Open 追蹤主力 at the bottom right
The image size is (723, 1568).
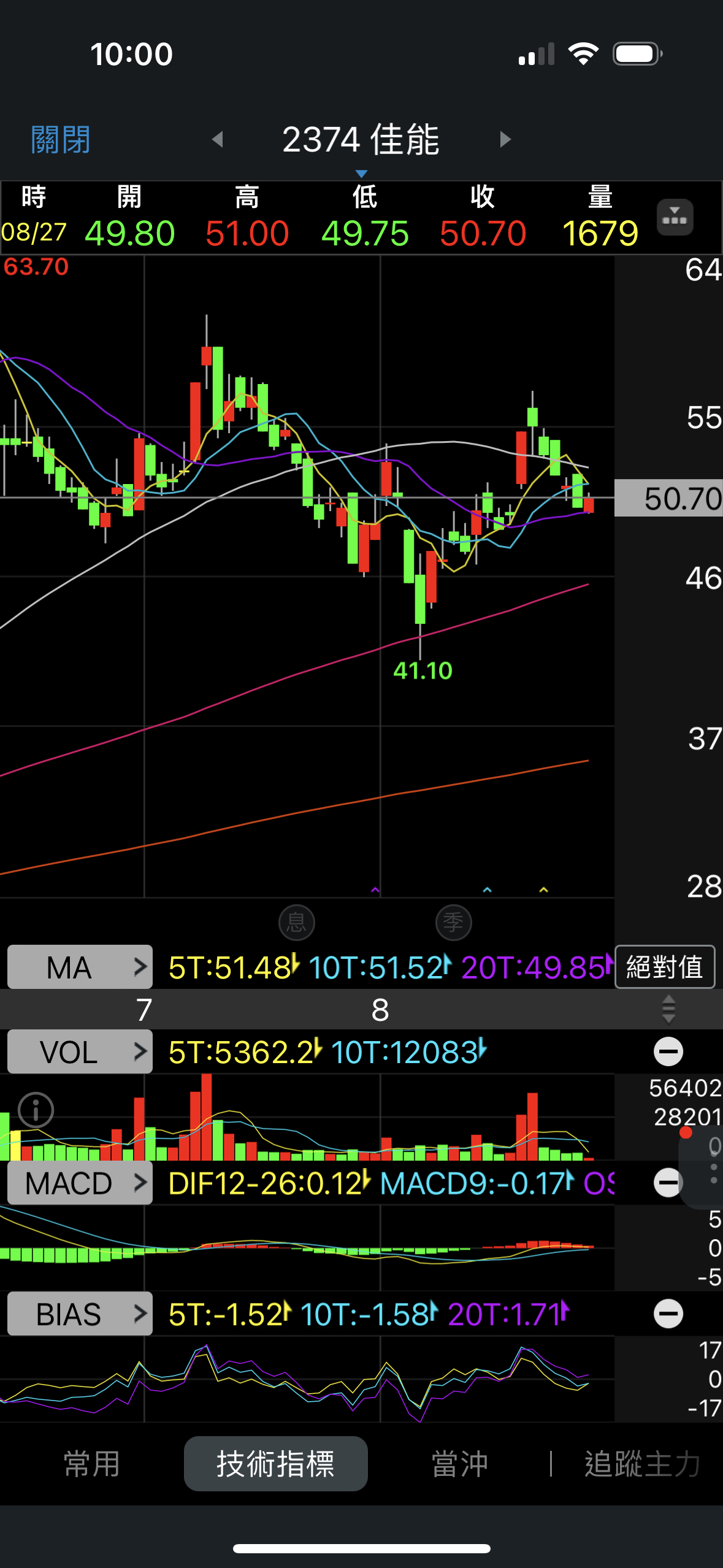point(642,1464)
